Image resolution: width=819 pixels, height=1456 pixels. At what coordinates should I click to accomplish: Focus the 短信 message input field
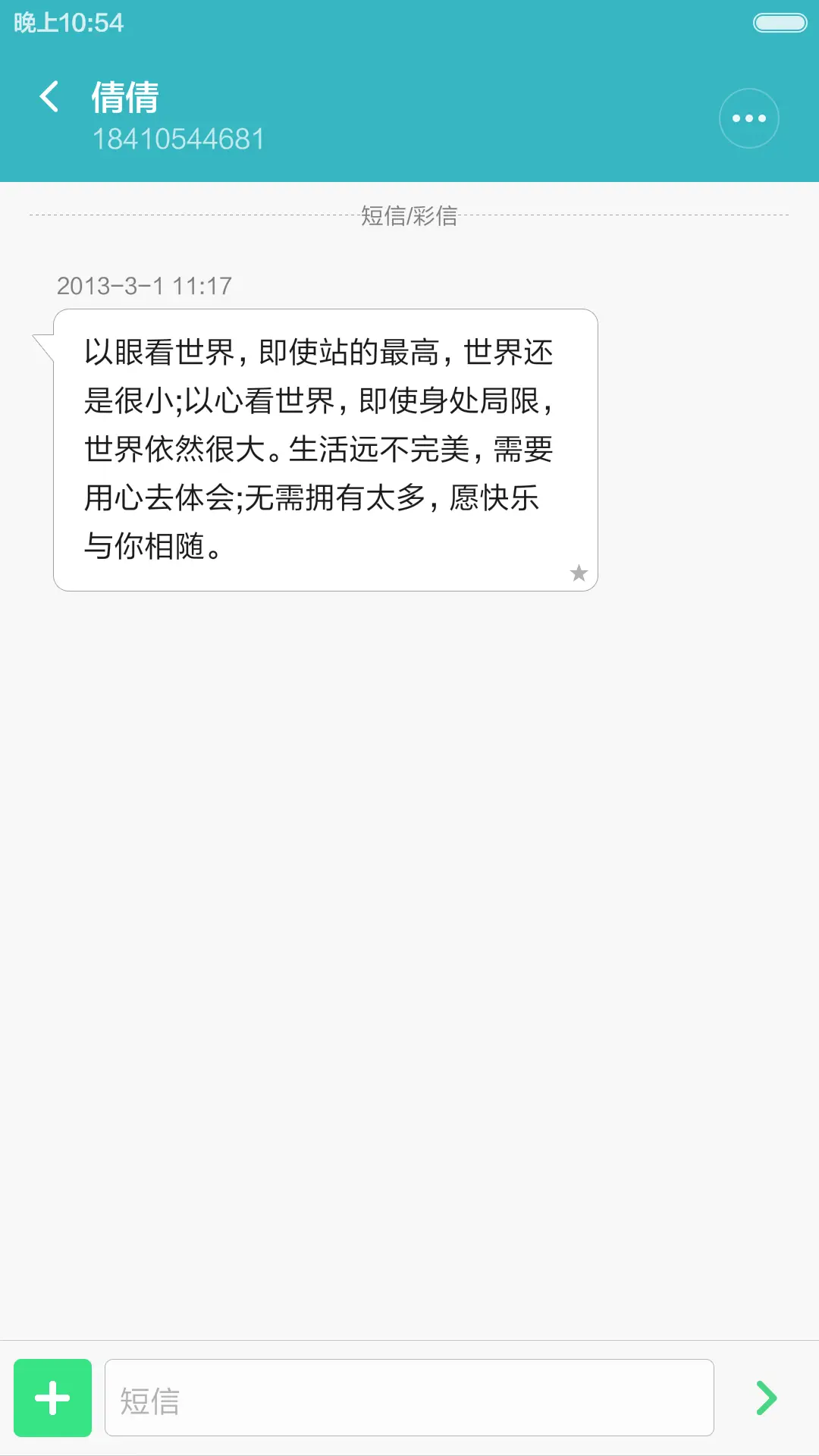[x=409, y=1398]
